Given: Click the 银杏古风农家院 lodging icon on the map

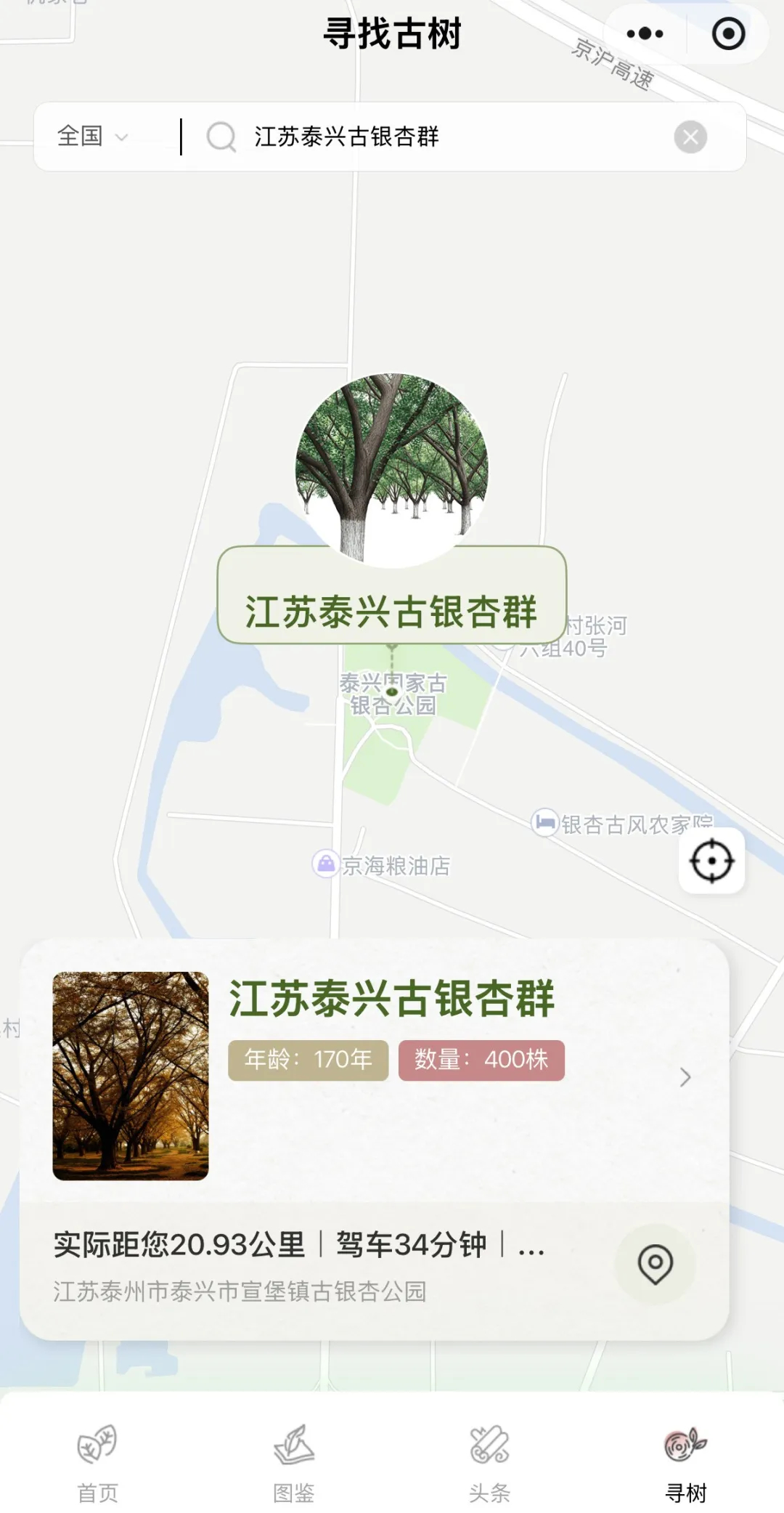Looking at the screenshot, I should [544, 822].
